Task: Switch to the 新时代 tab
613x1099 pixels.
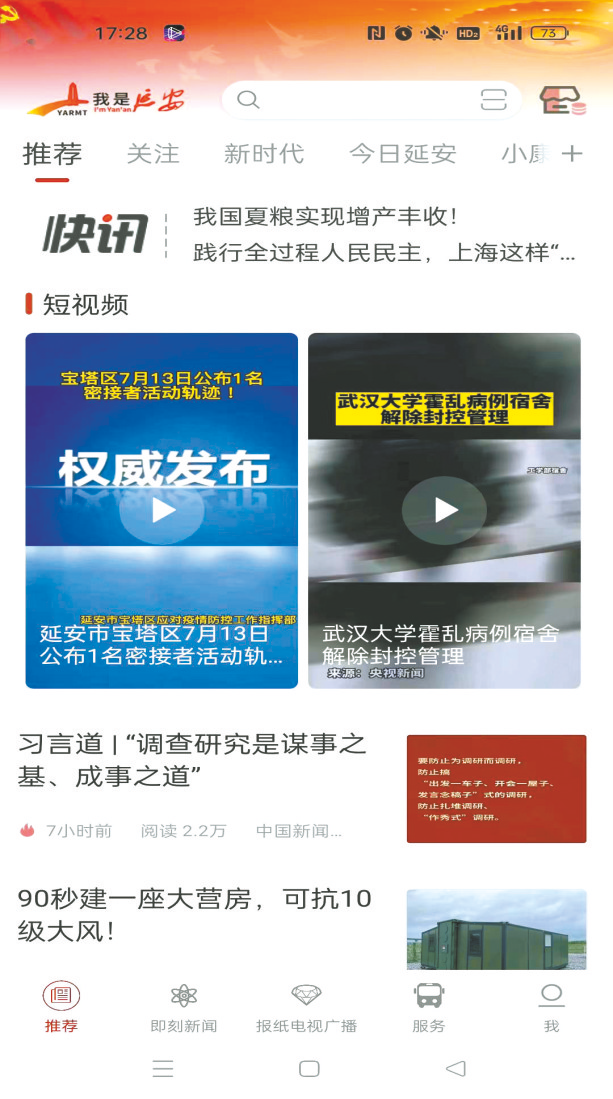Action: coord(264,154)
